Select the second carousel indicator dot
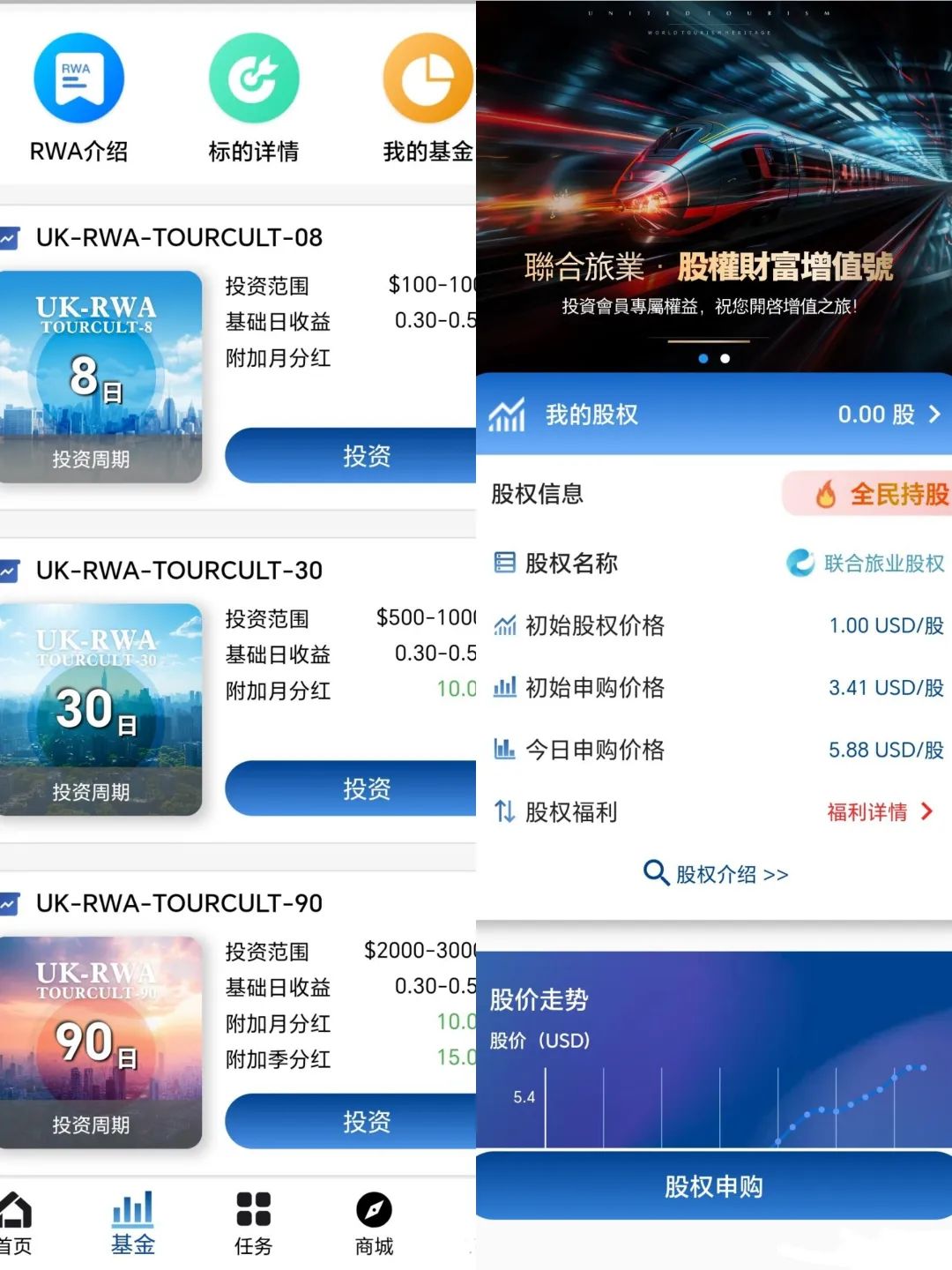The image size is (952, 1270). [725, 358]
